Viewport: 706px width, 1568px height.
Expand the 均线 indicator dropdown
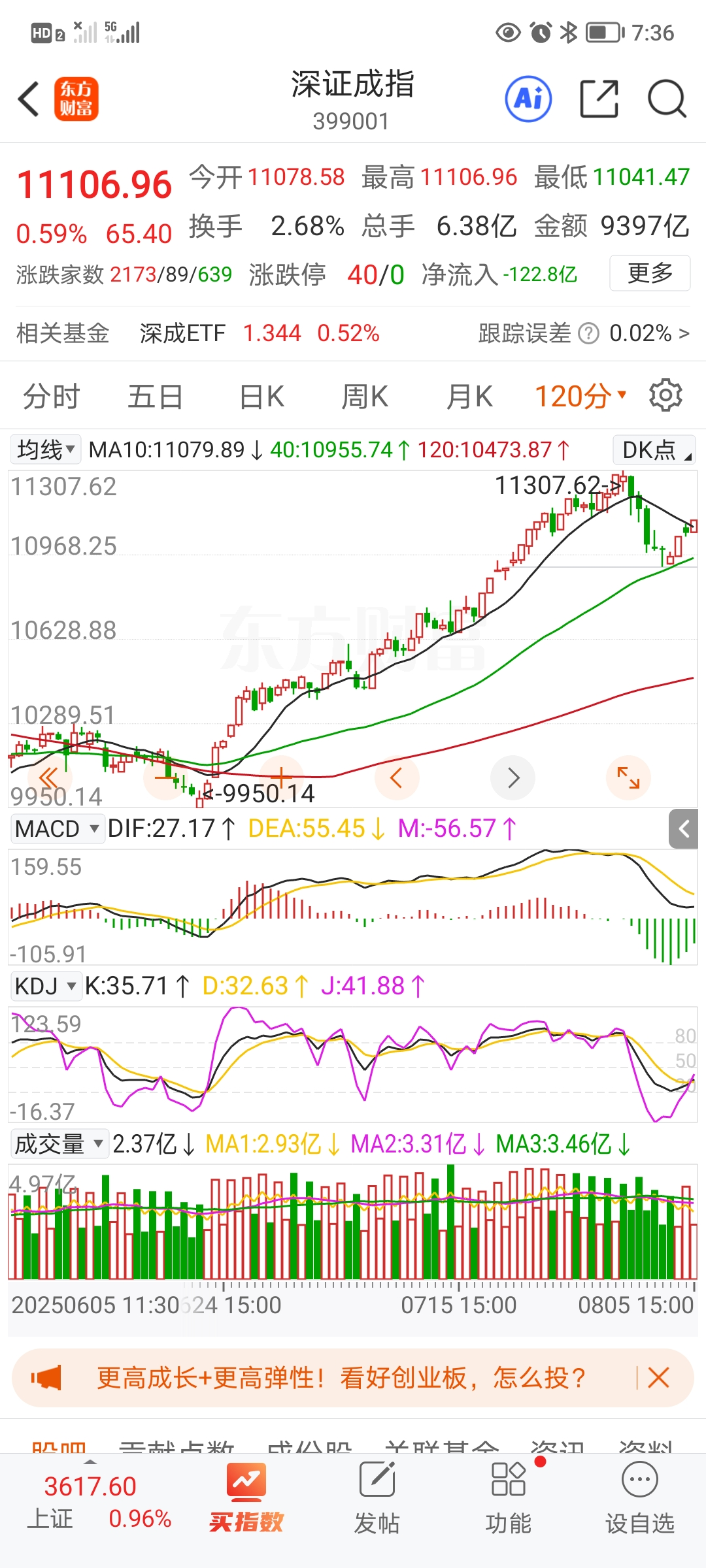click(46, 449)
